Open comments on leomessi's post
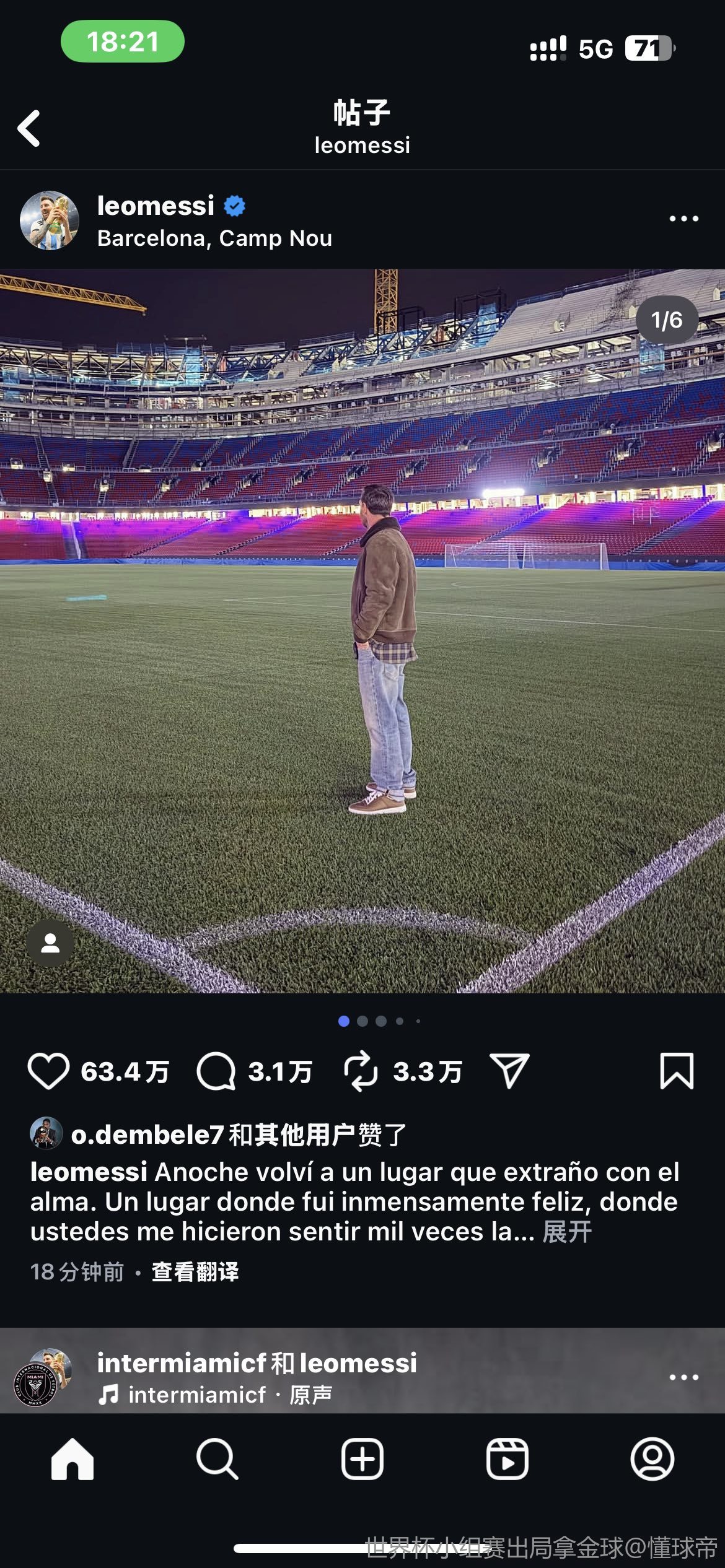725x1568 pixels. (216, 1071)
